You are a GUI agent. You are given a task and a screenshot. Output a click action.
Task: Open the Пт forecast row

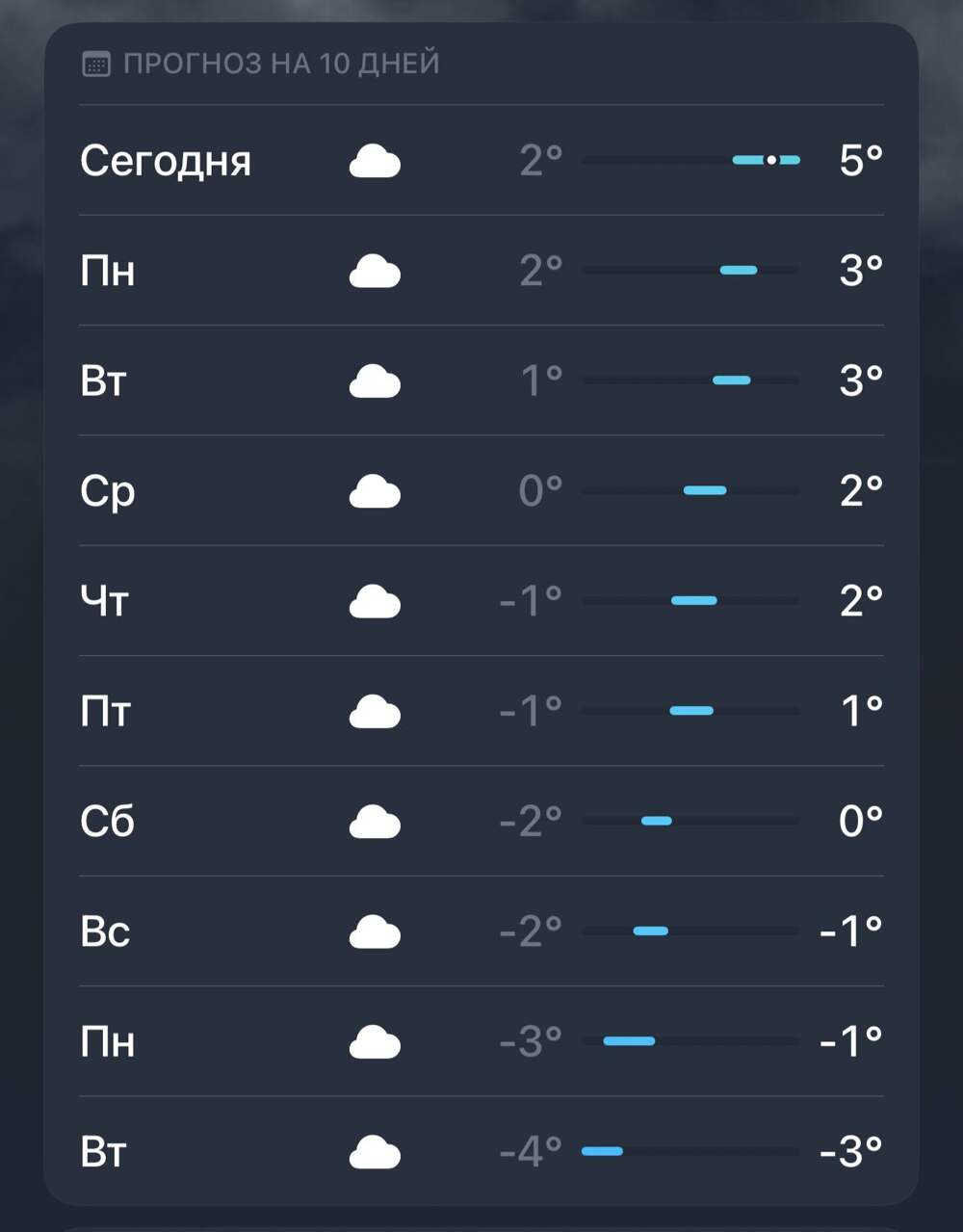pos(481,711)
